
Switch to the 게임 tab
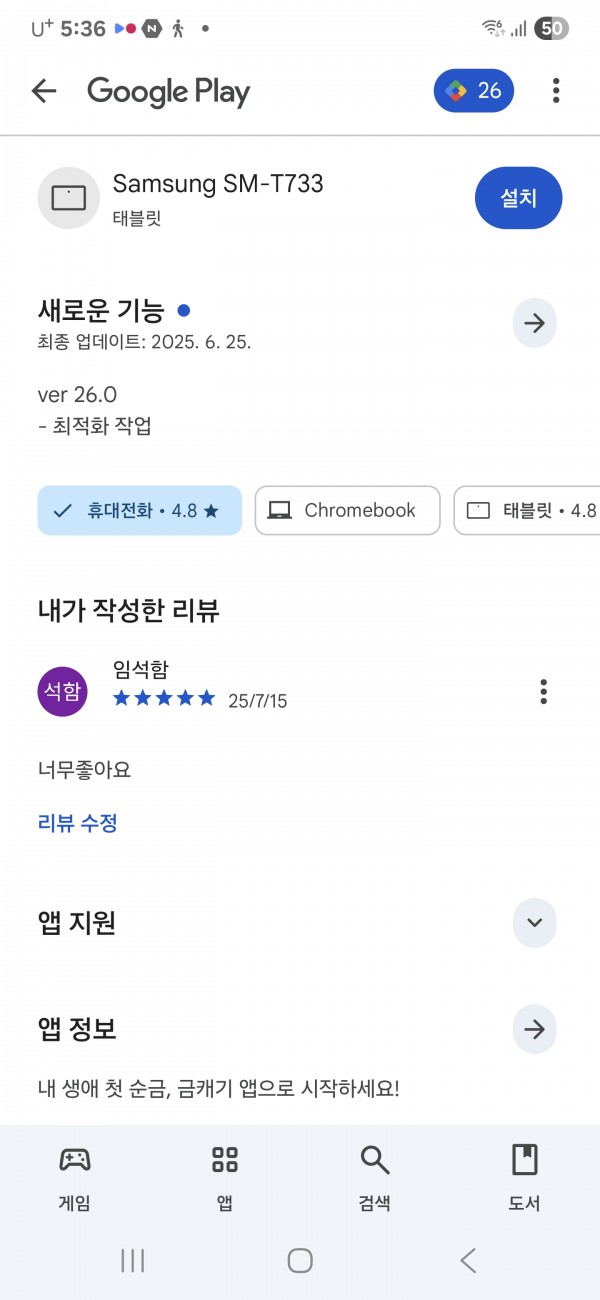[75, 1178]
